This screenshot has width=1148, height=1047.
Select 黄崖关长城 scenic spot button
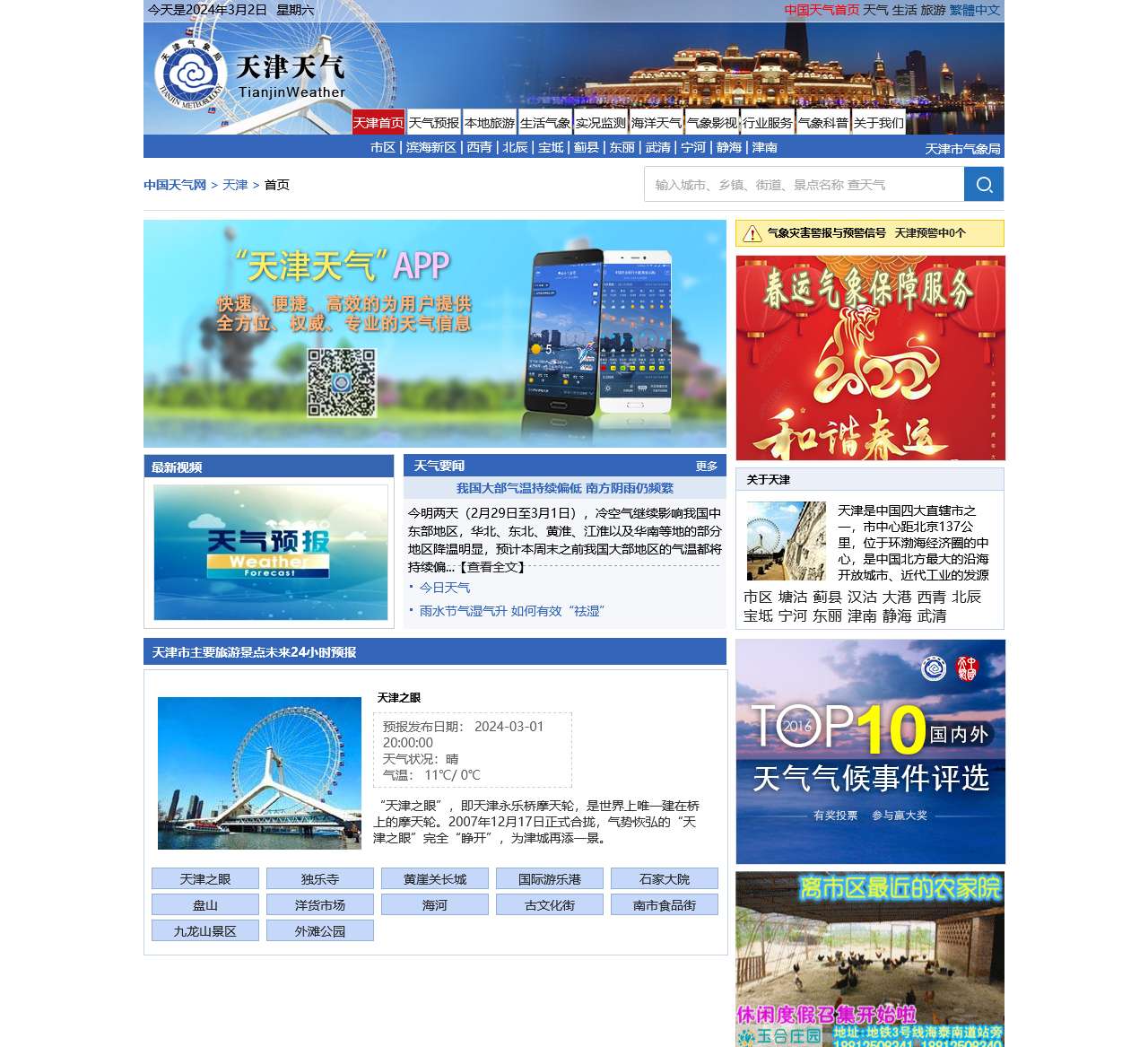[435, 879]
